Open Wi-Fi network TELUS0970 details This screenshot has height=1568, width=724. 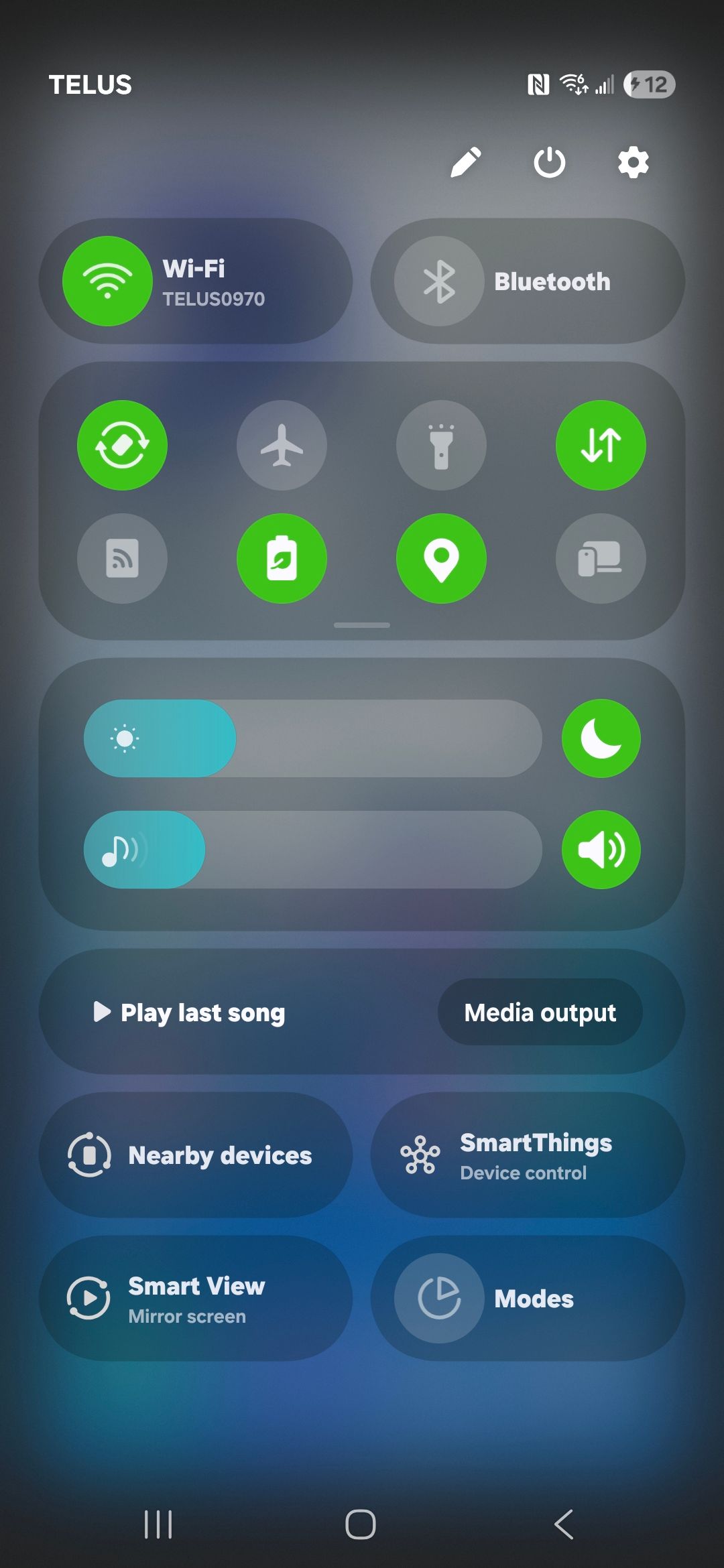(x=198, y=281)
